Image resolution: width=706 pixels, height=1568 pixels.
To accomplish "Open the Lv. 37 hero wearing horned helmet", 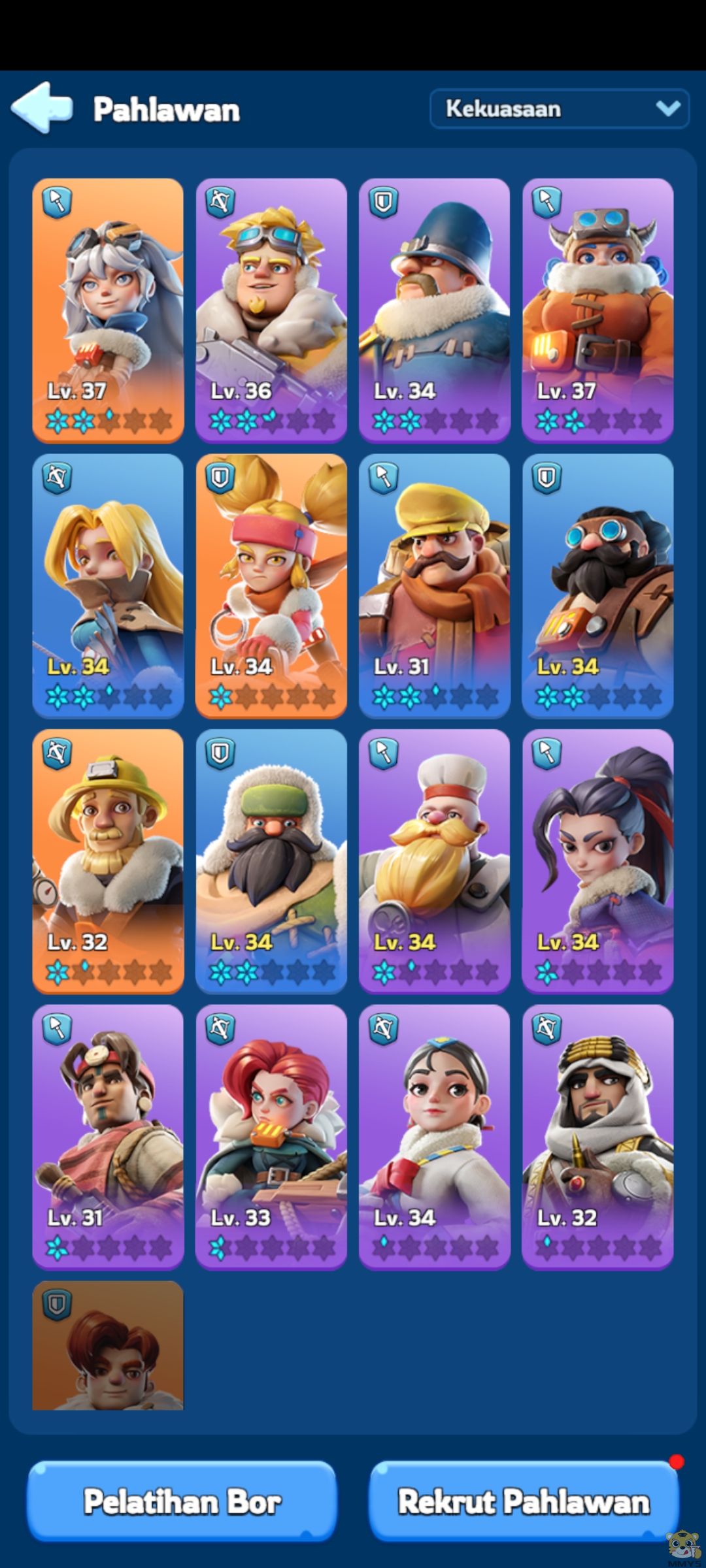I will coord(597,310).
